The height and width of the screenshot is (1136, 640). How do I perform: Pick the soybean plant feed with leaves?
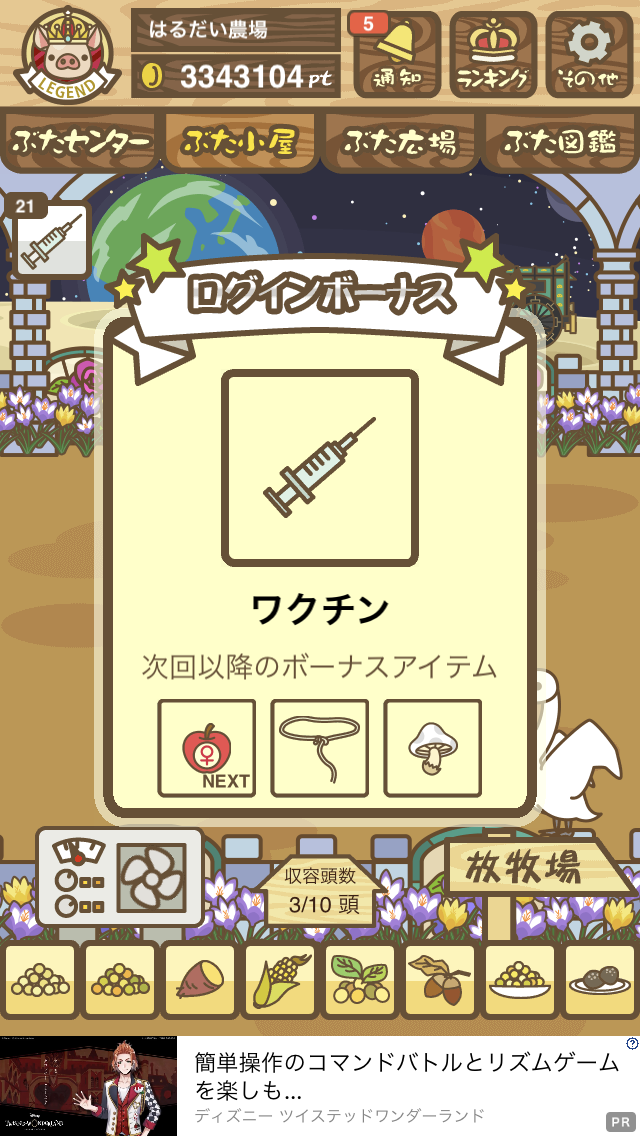click(360, 980)
